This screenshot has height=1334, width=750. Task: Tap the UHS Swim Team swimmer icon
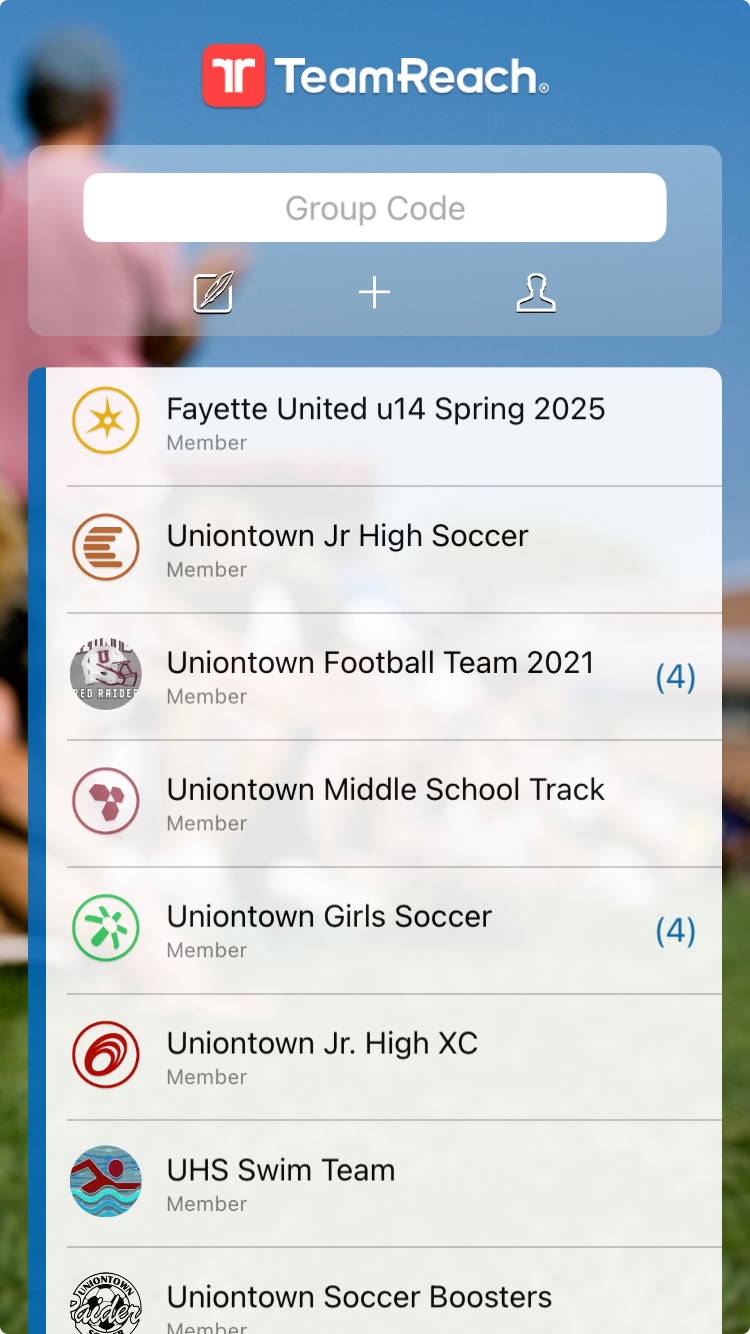106,1182
